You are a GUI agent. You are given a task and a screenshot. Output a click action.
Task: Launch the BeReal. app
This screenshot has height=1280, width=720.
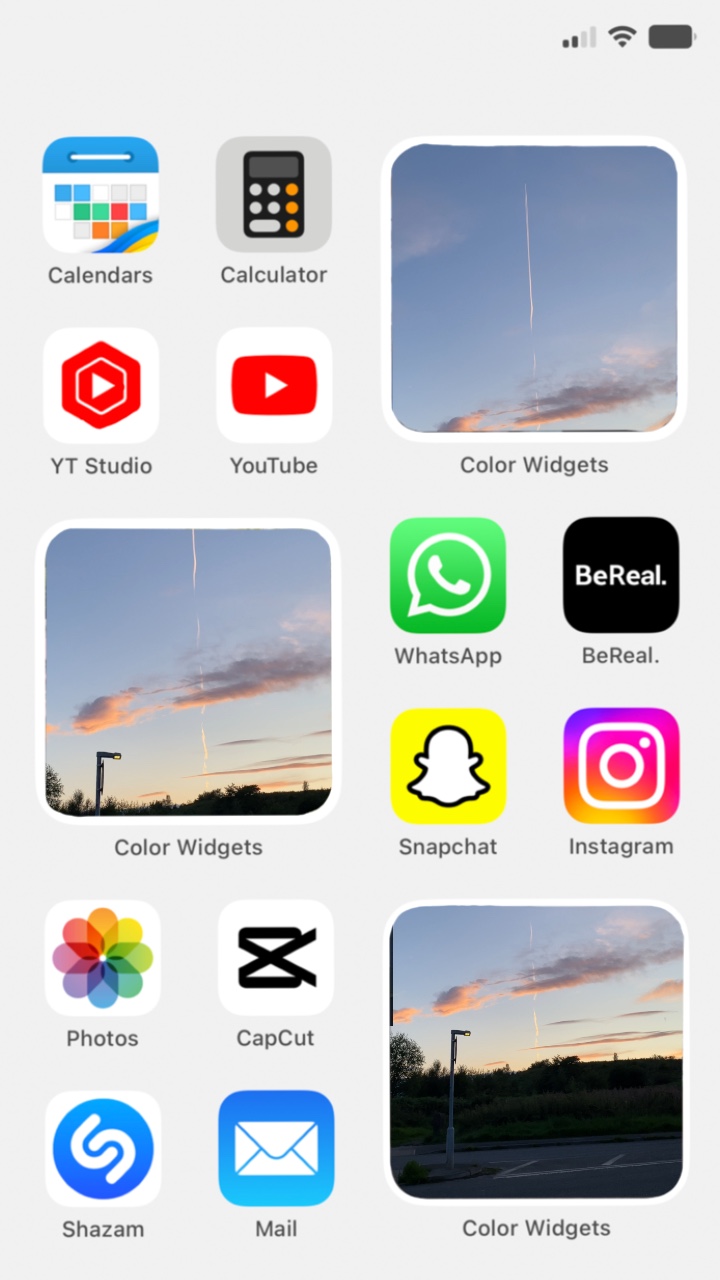[x=621, y=575]
